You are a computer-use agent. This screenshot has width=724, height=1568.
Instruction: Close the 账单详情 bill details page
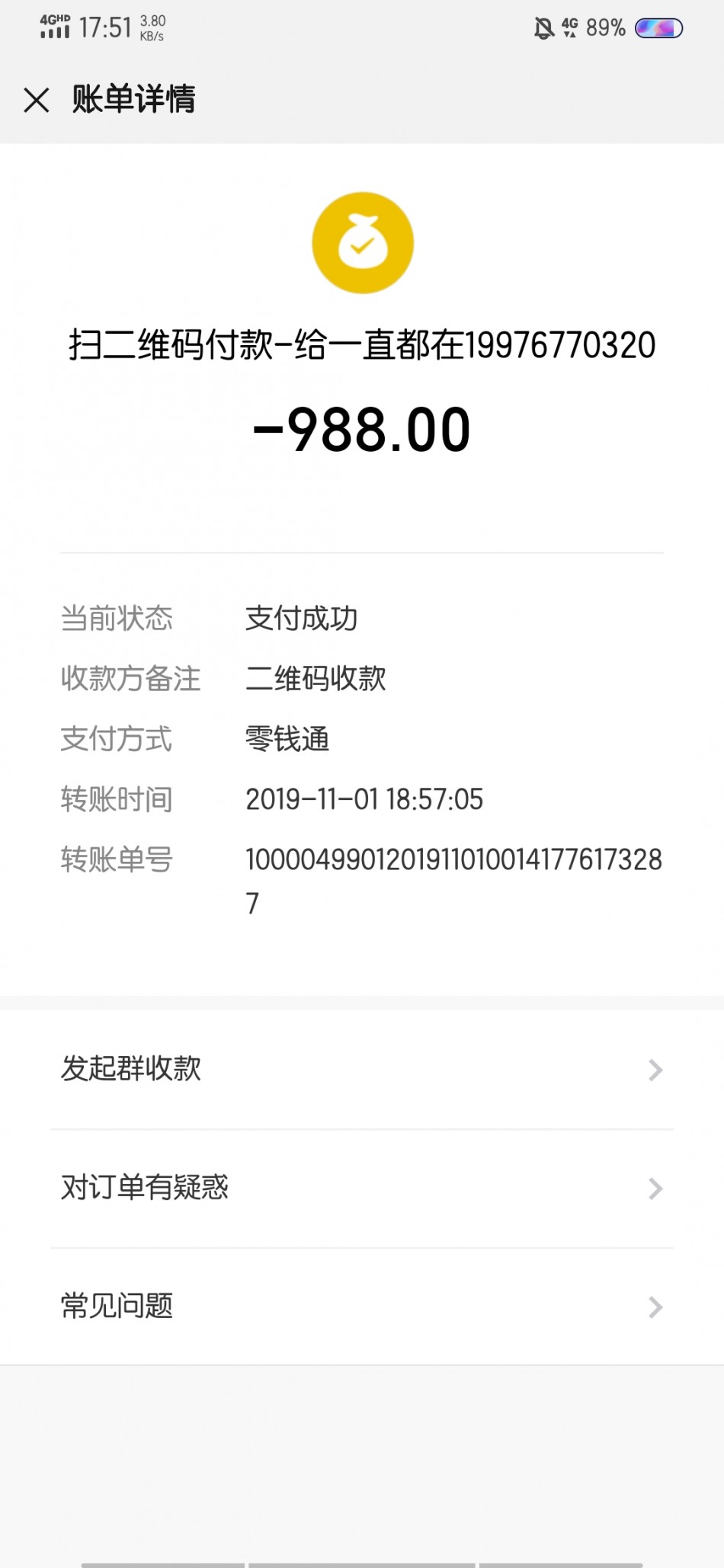pyautogui.click(x=36, y=100)
